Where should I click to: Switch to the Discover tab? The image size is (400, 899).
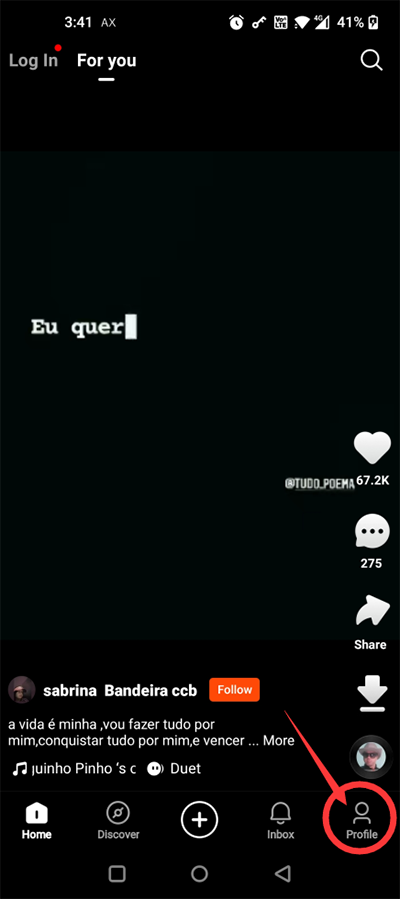coord(118,821)
